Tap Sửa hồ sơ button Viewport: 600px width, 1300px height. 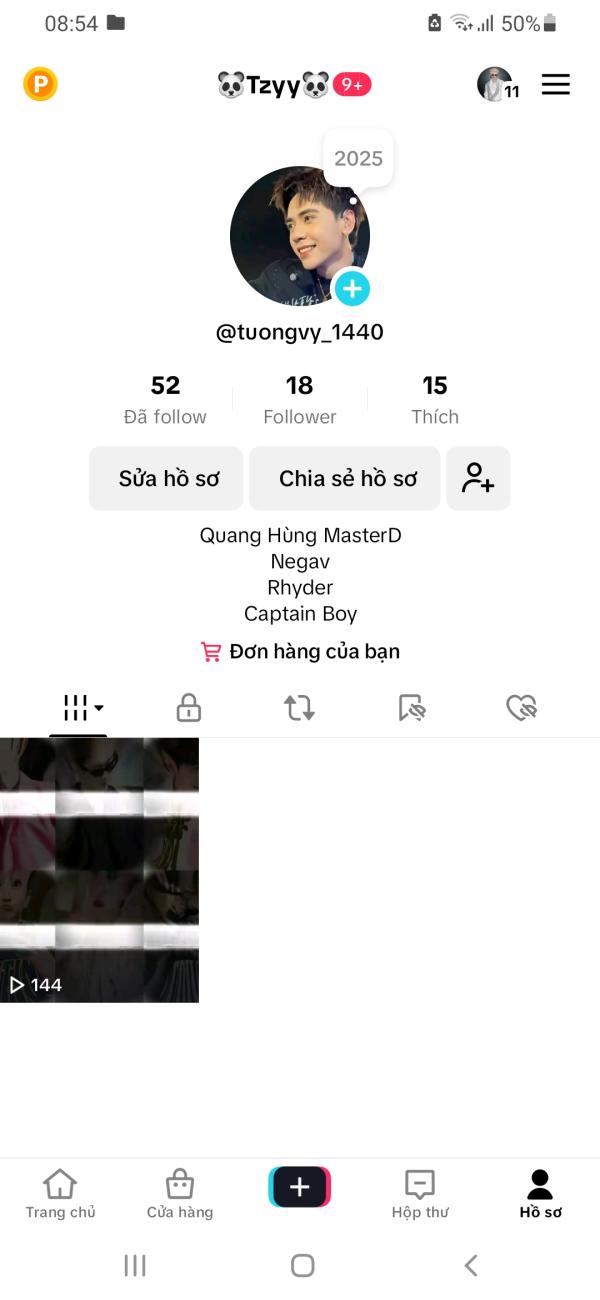click(167, 479)
